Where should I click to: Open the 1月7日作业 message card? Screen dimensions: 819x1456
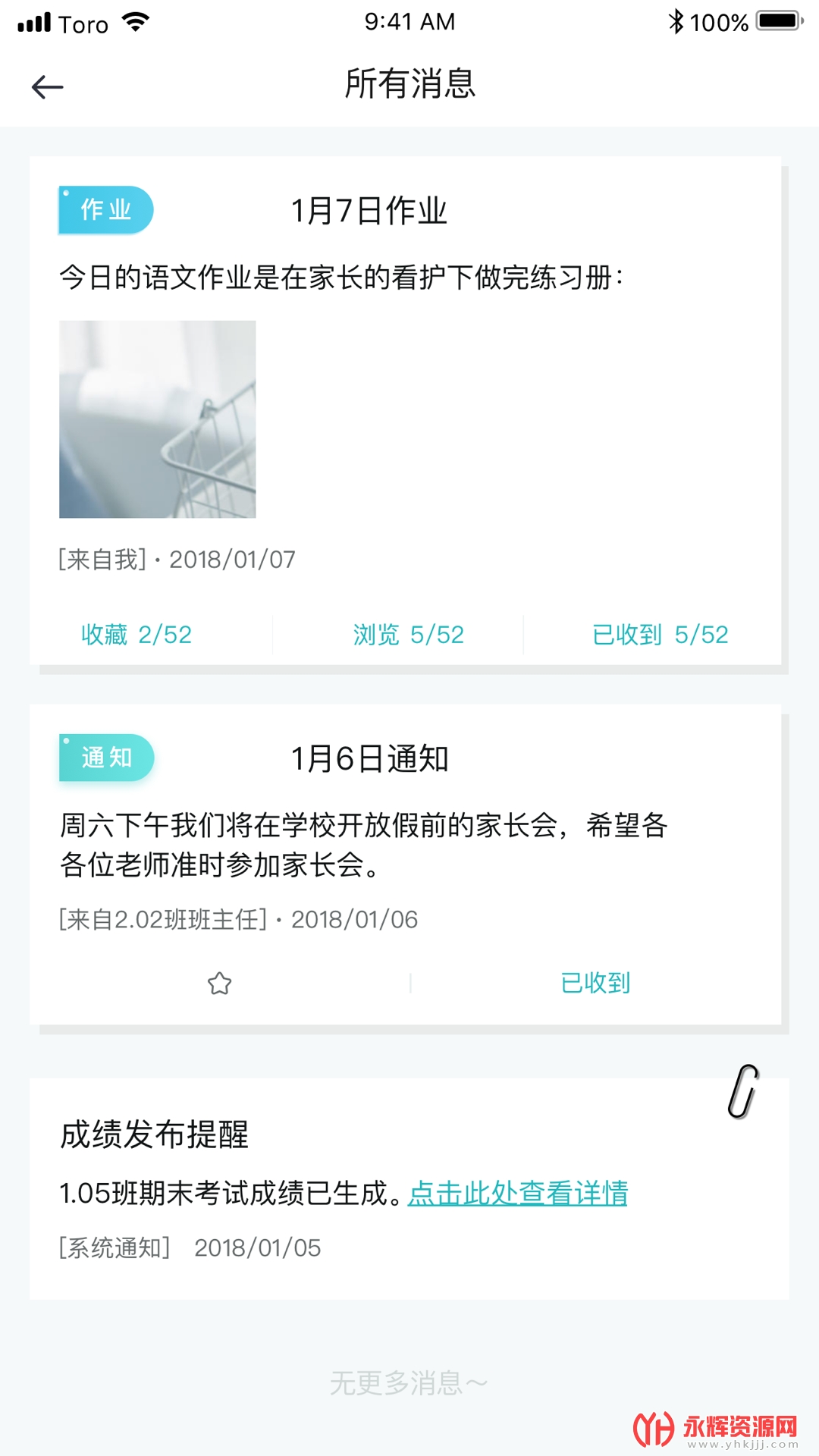pos(406,411)
